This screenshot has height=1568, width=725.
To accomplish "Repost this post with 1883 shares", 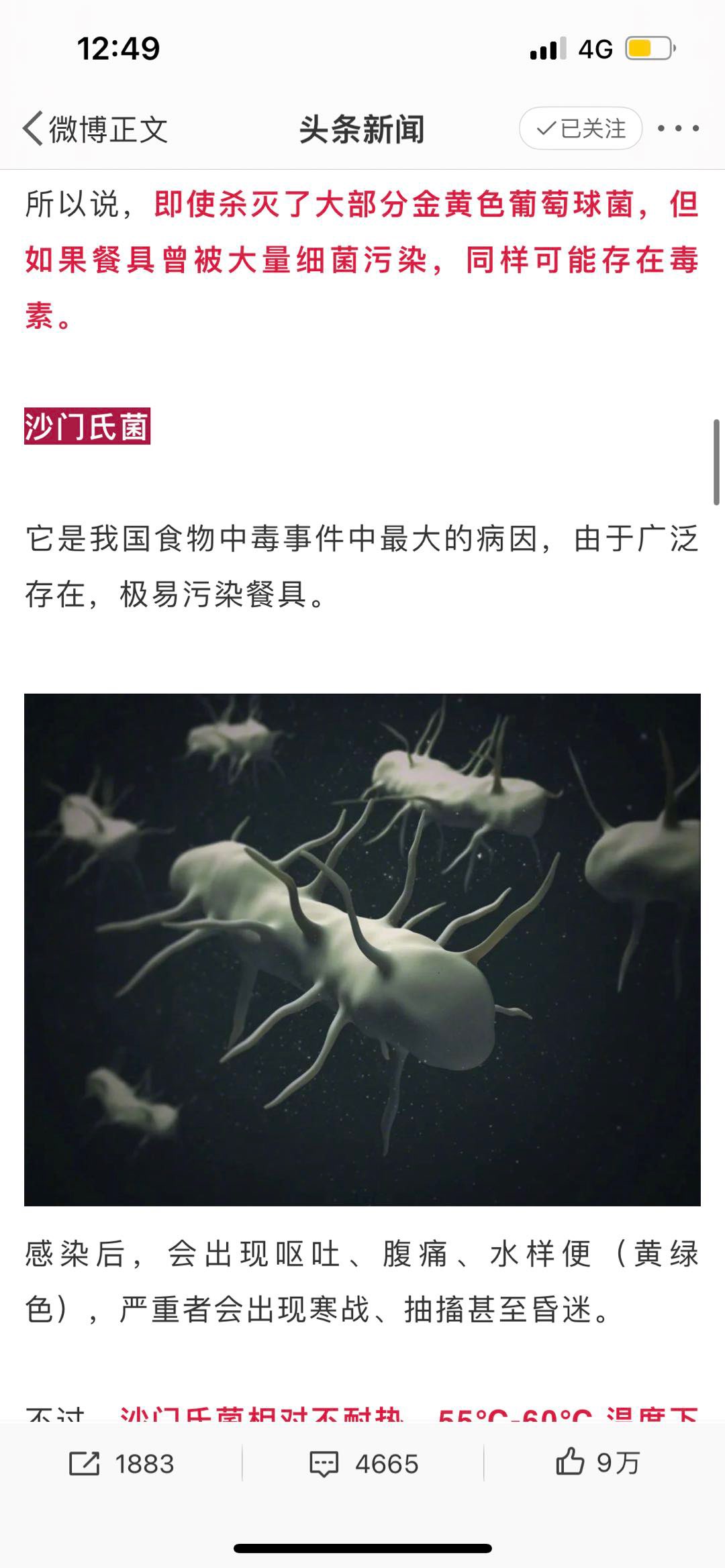I will (122, 1463).
